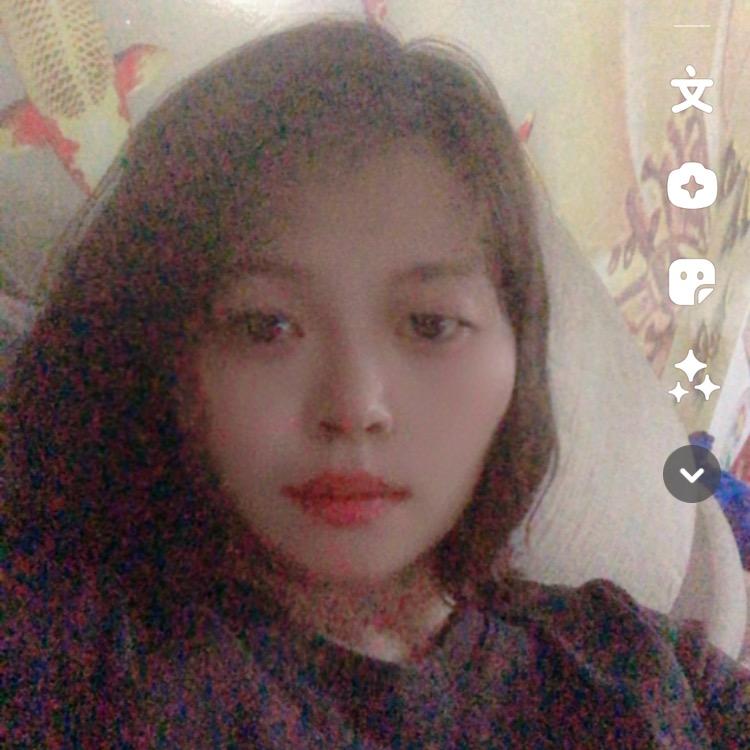This screenshot has width=750, height=750.
Task: Expand more tools with the down chevron
Action: (x=692, y=474)
